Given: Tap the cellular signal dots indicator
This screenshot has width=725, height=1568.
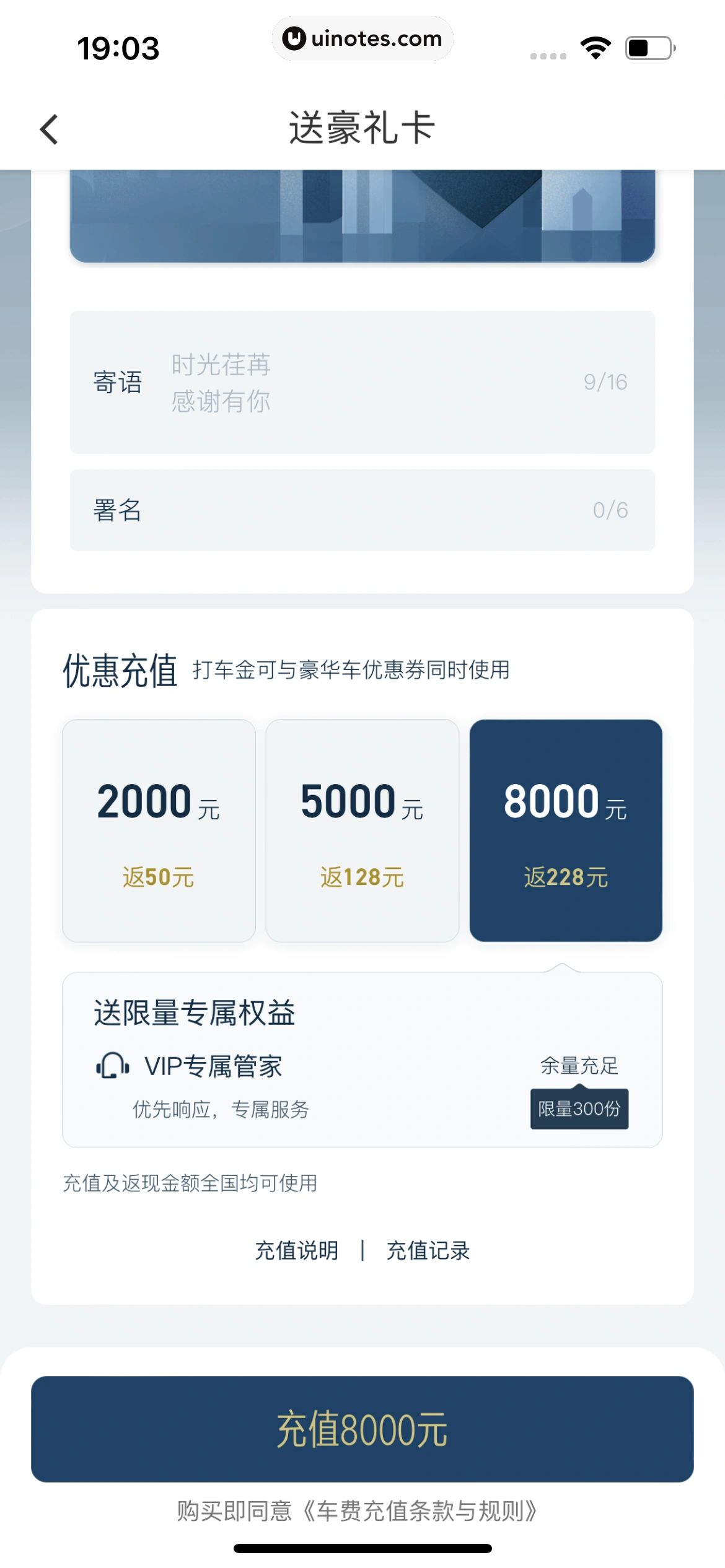Looking at the screenshot, I should 548,56.
